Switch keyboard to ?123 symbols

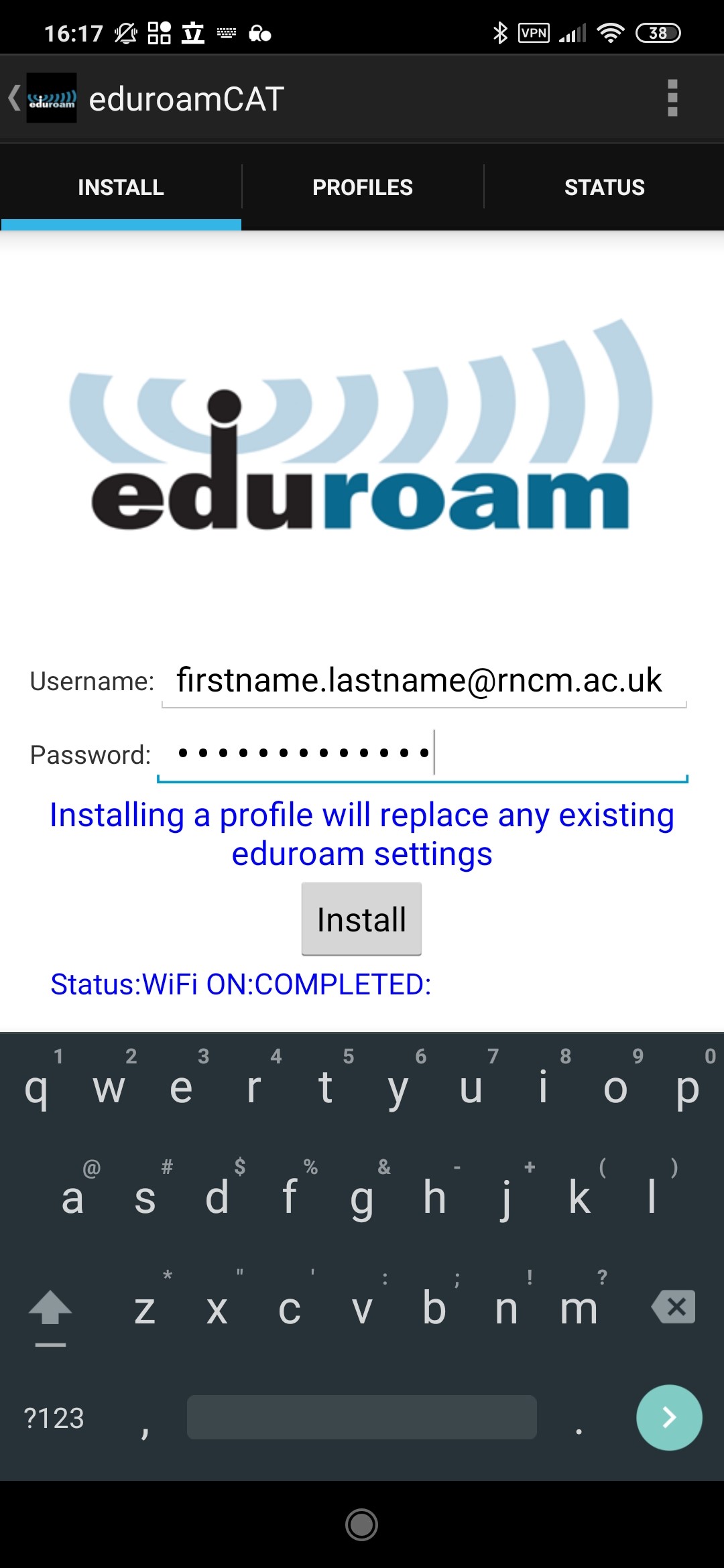(54, 1418)
